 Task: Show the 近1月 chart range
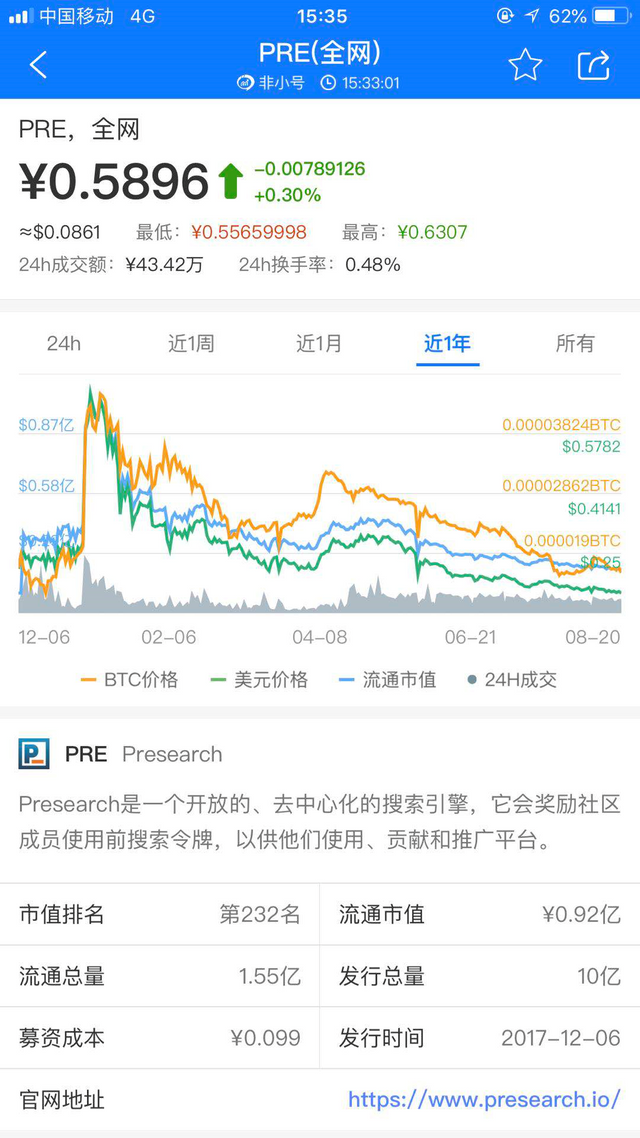(x=319, y=343)
